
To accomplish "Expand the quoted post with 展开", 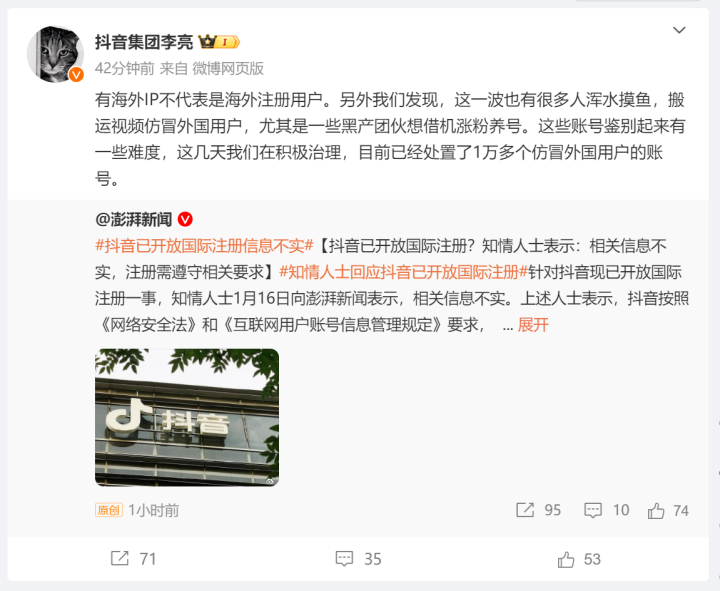I will [x=533, y=324].
